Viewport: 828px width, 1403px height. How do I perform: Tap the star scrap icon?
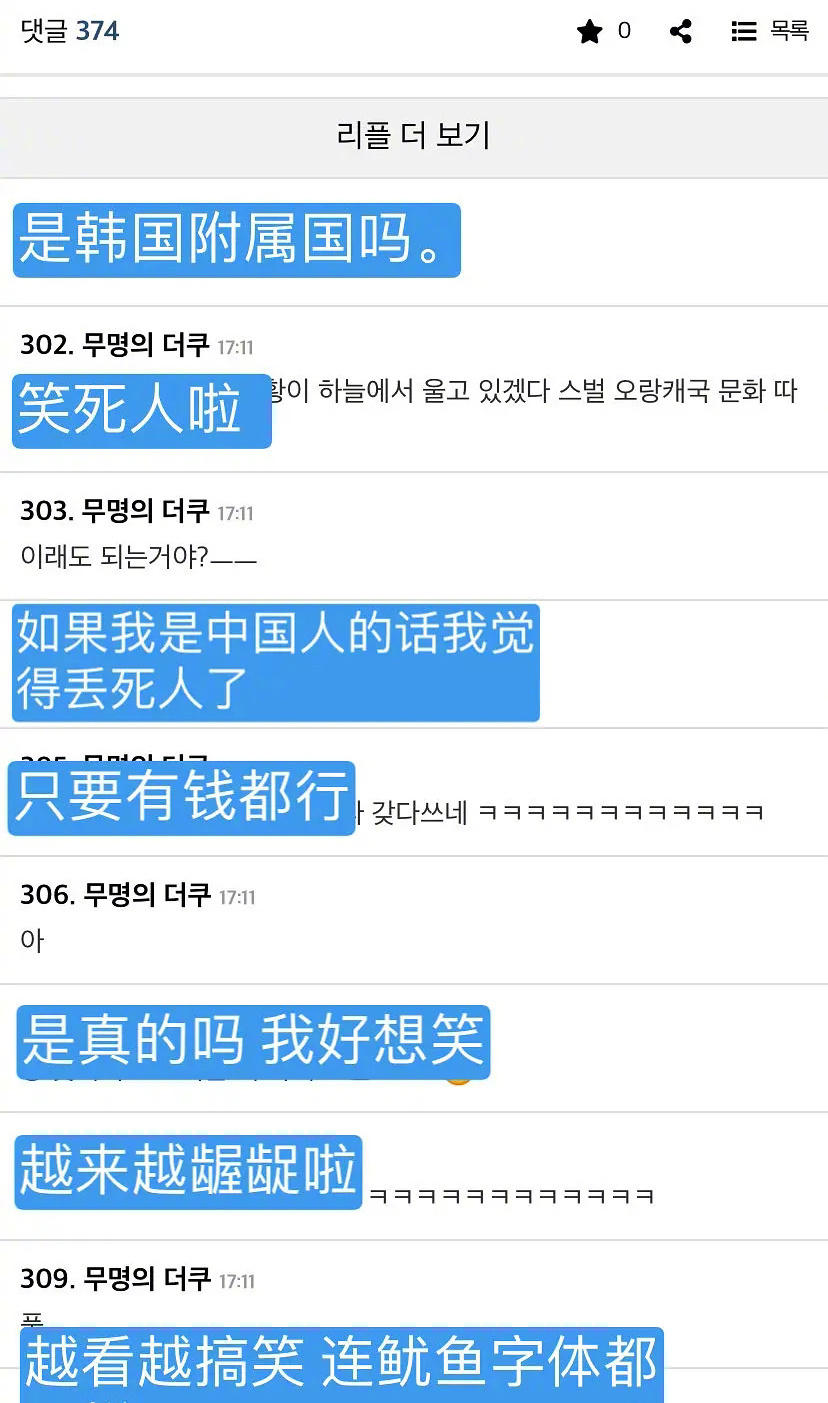[590, 32]
